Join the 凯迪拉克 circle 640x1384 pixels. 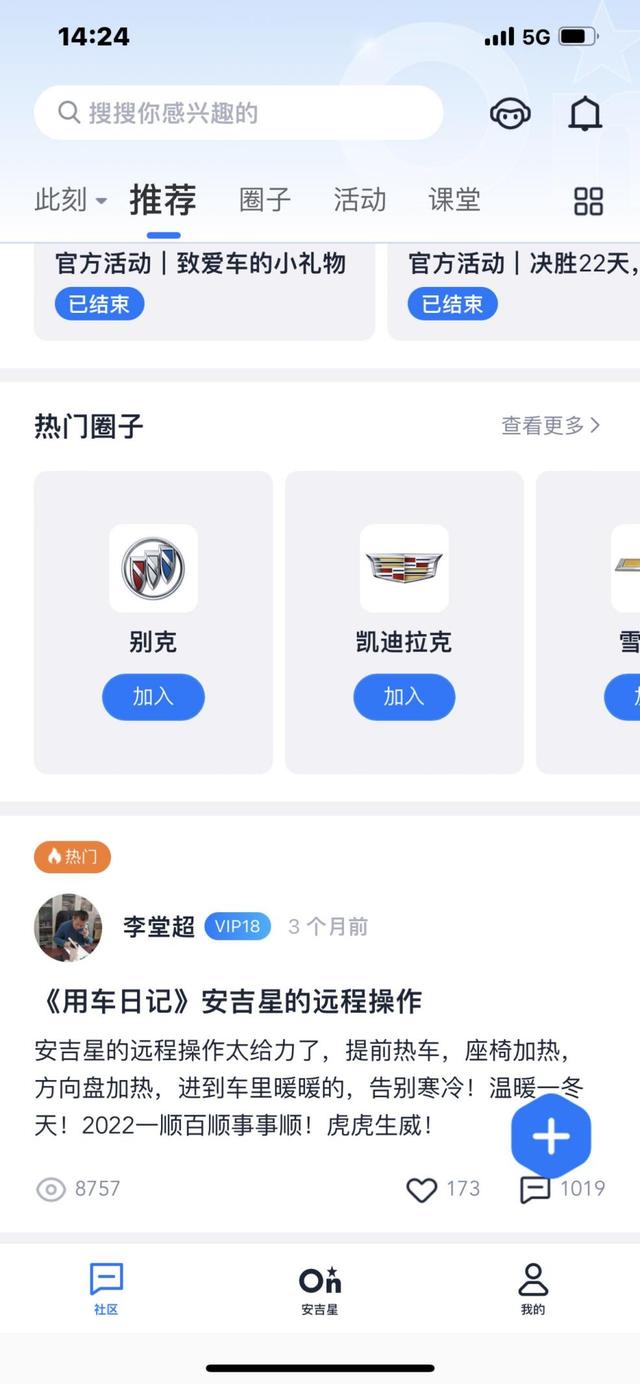(404, 697)
